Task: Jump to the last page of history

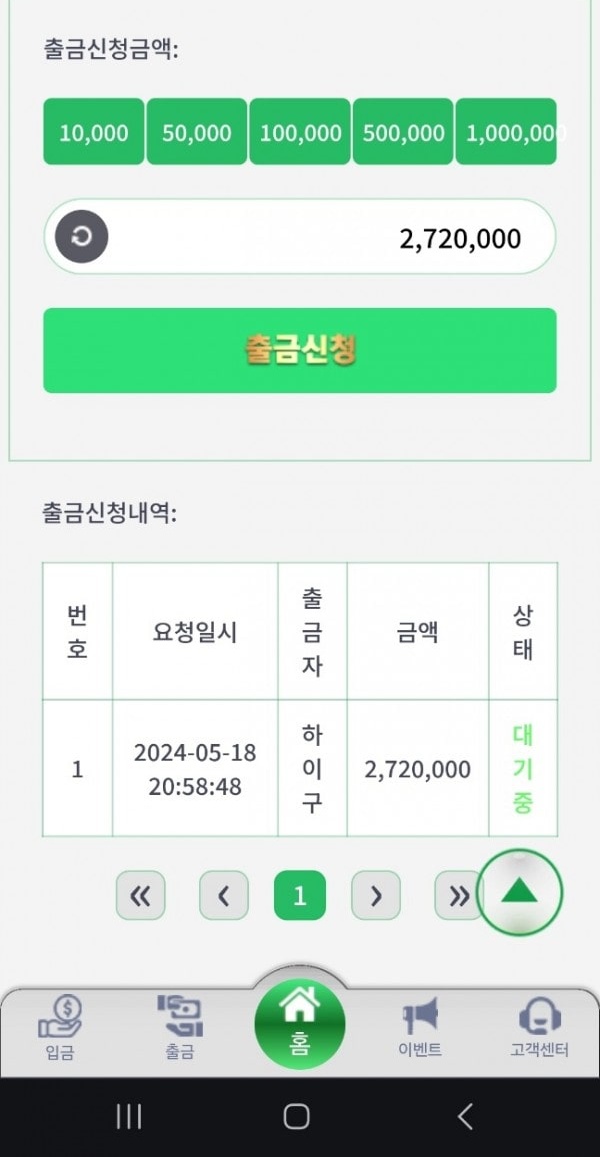Action: click(457, 896)
